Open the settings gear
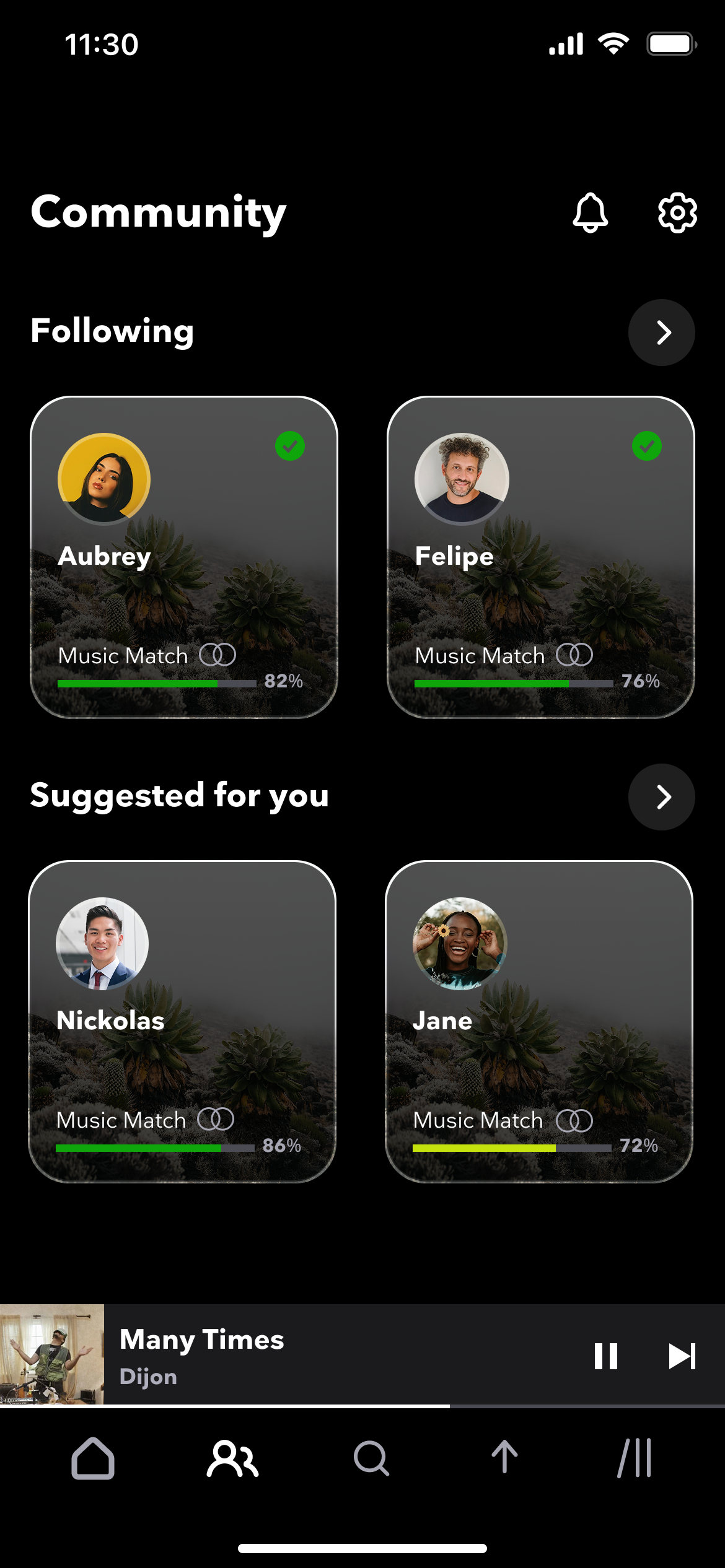Viewport: 725px width, 1568px height. pyautogui.click(x=677, y=212)
